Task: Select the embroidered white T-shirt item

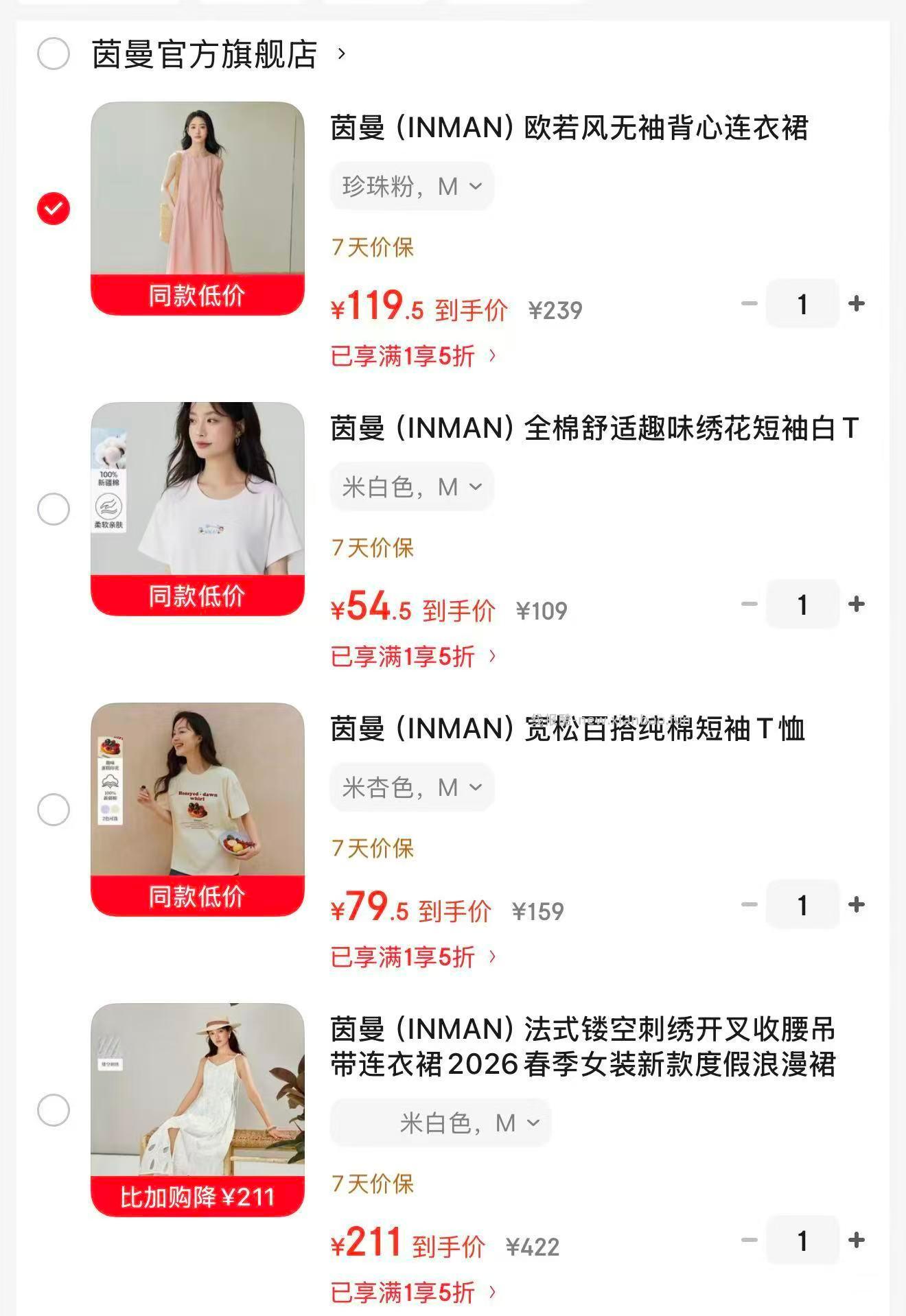Action: tap(54, 508)
